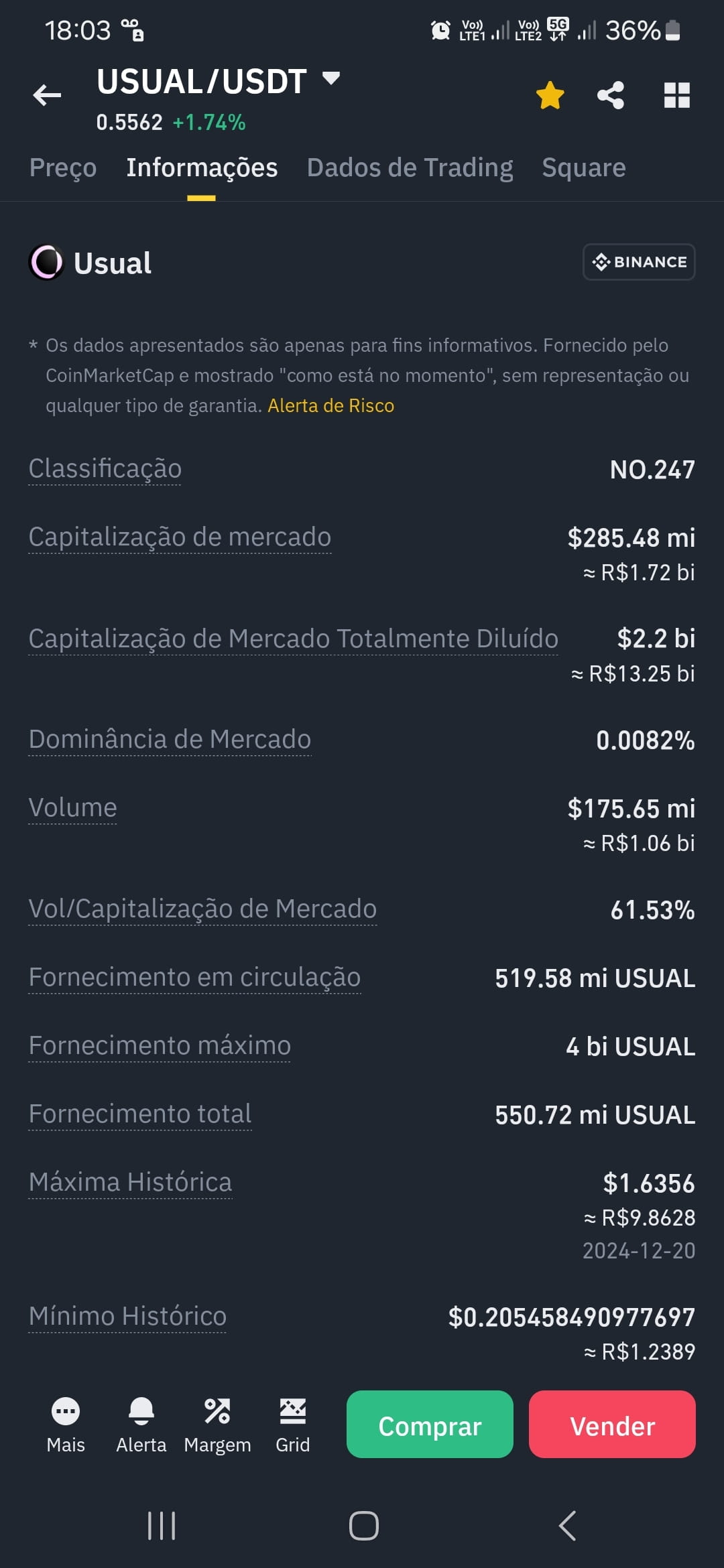The image size is (724, 1568).
Task: Show explanation for Capitalização de mercado
Action: 180,537
